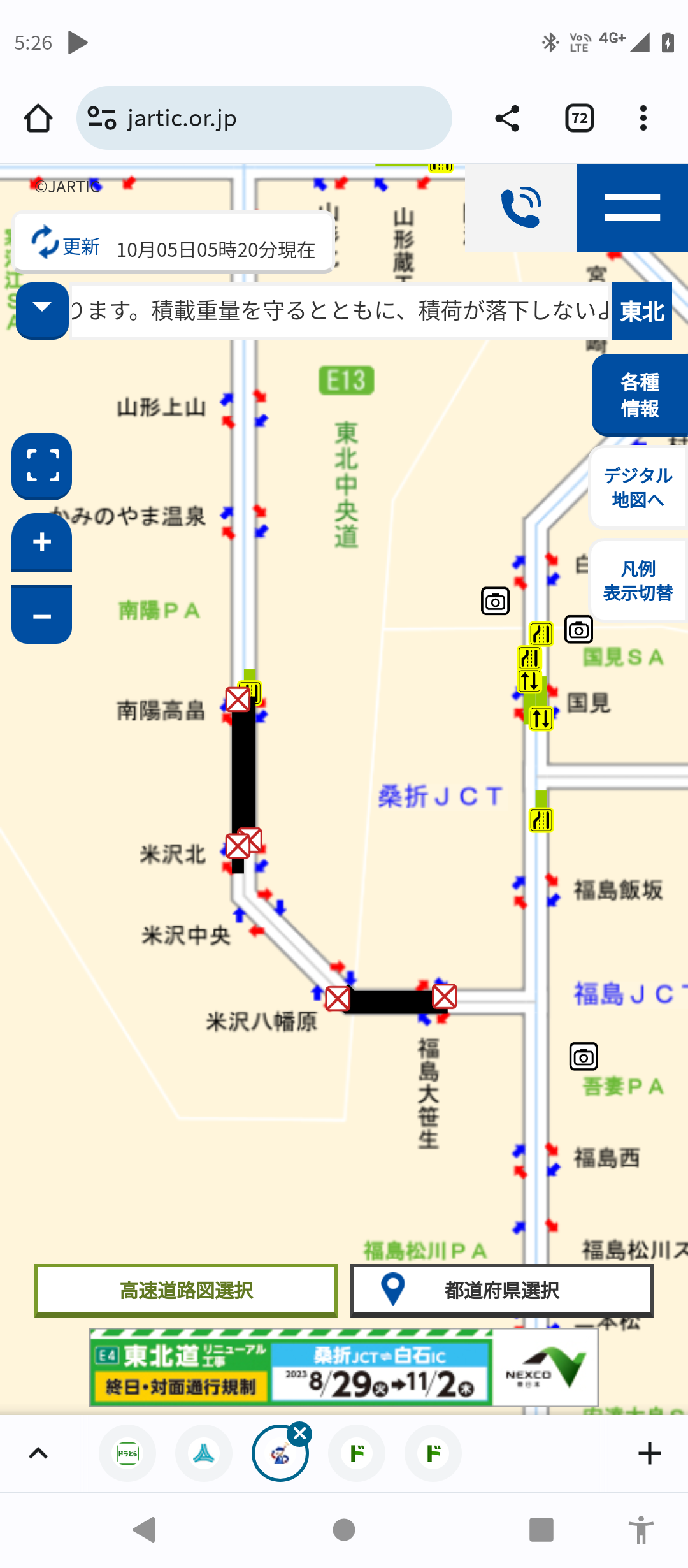Screen dimensions: 688x1568
Task: Zoom in on the map
Action: 42,542
